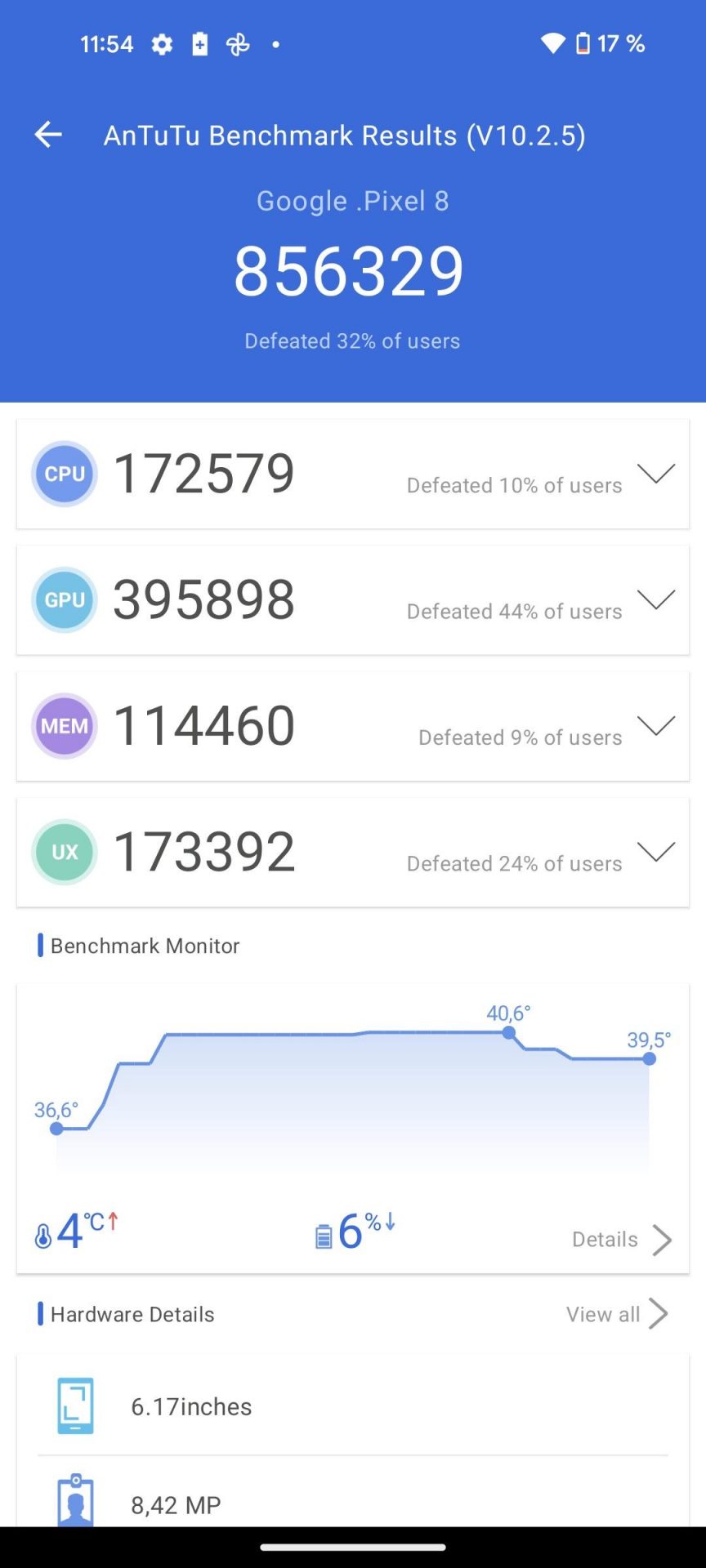
Task: Expand the UX score section
Action: [655, 852]
